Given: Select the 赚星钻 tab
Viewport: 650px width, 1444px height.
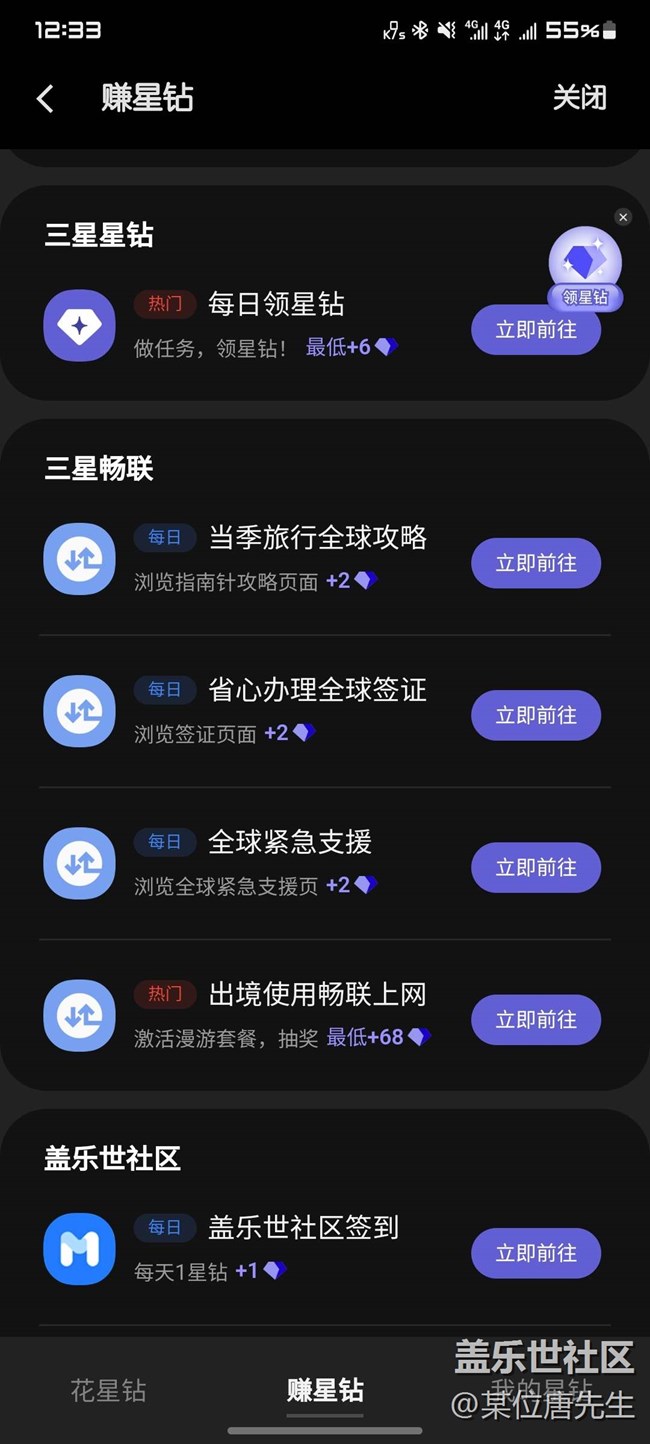Looking at the screenshot, I should coord(325,1390).
